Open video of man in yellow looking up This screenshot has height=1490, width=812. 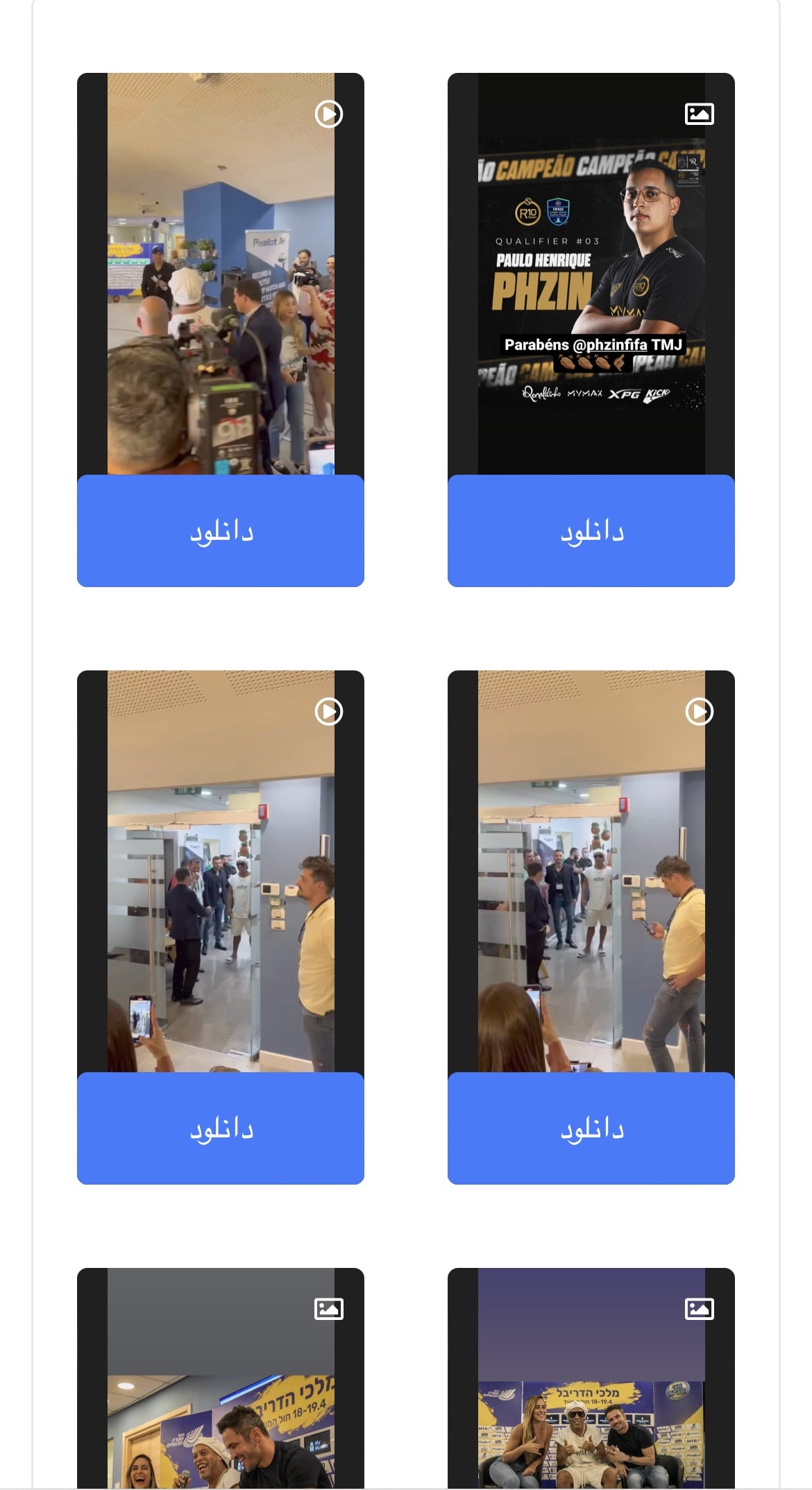pyautogui.click(x=221, y=872)
